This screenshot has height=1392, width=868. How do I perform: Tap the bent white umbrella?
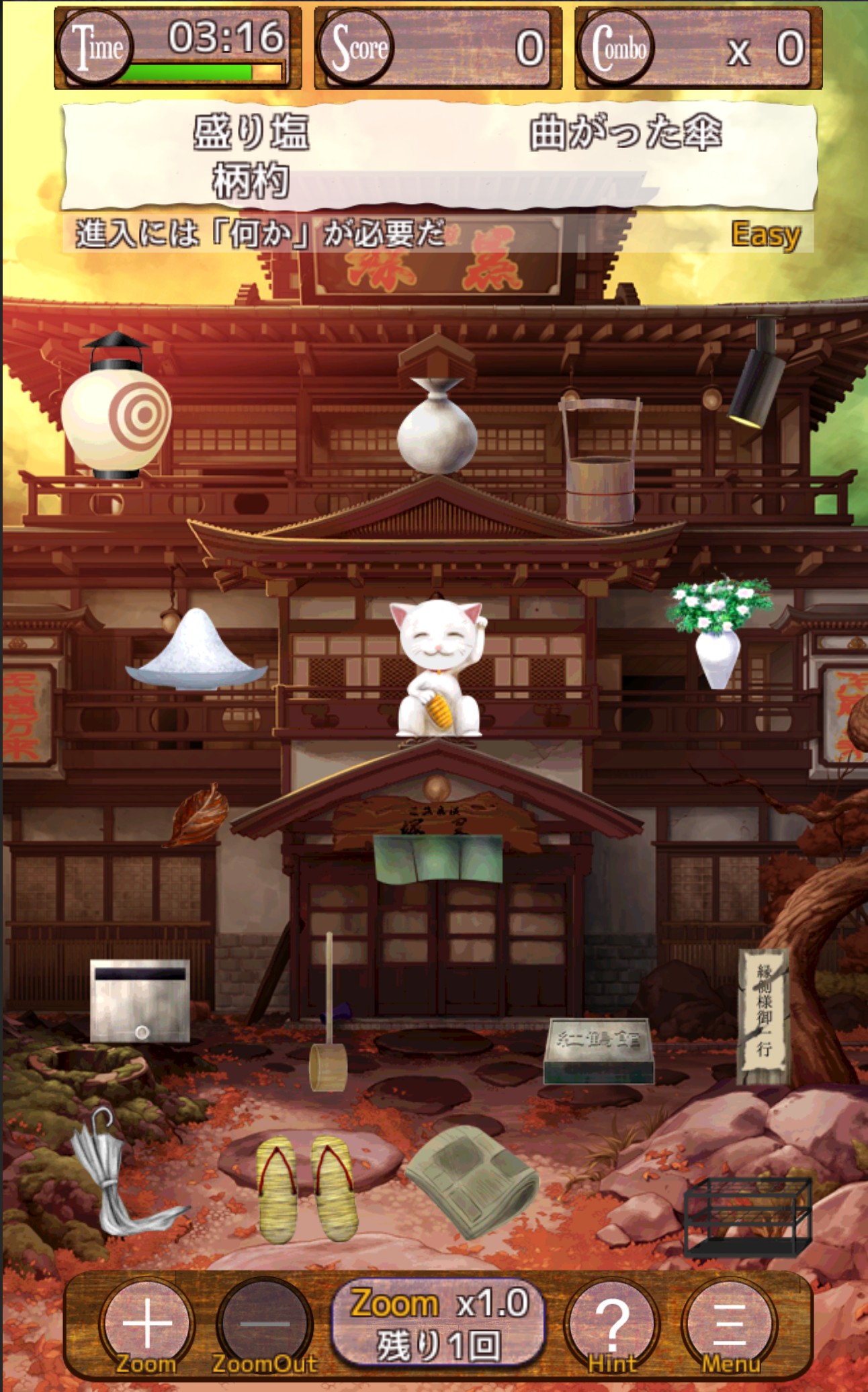pos(123,1172)
